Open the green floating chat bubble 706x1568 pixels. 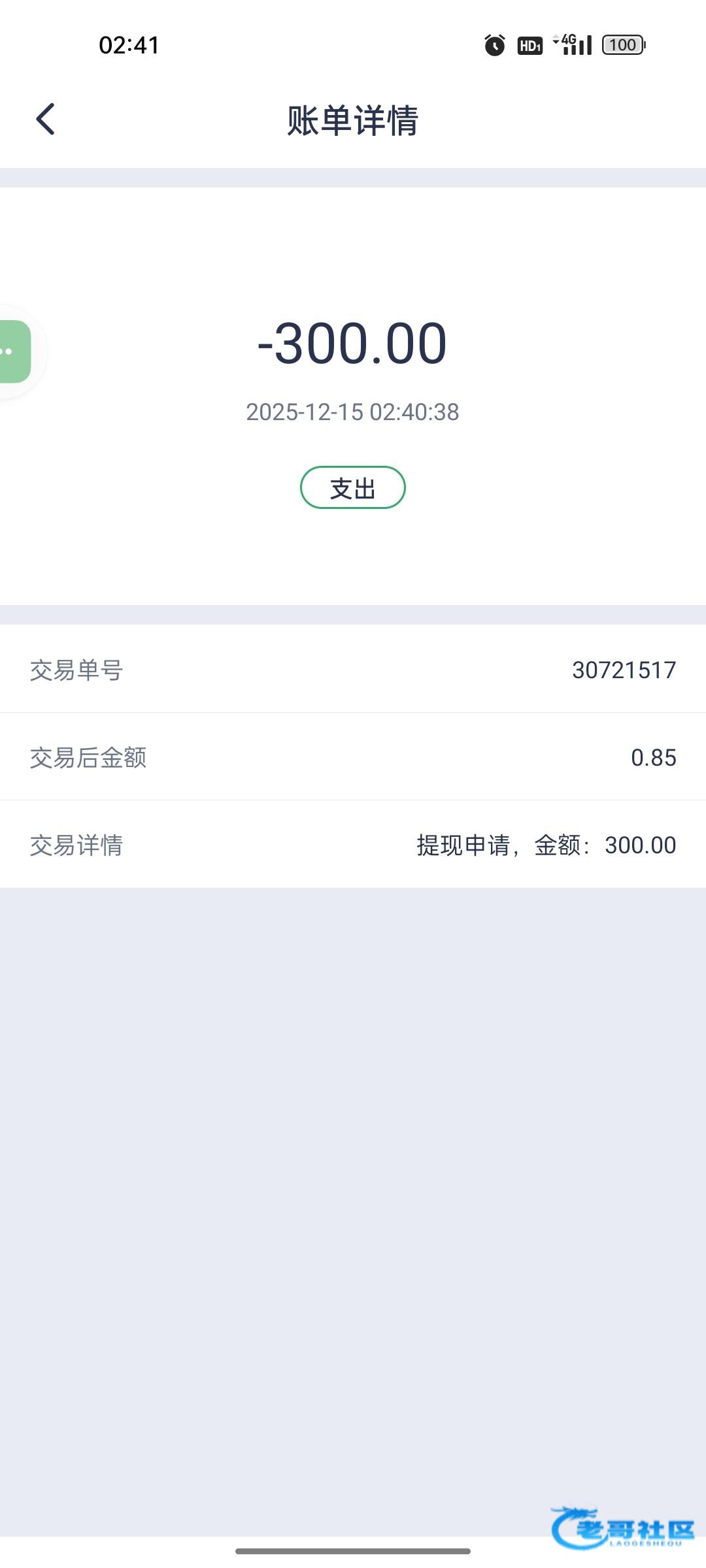(x=14, y=351)
